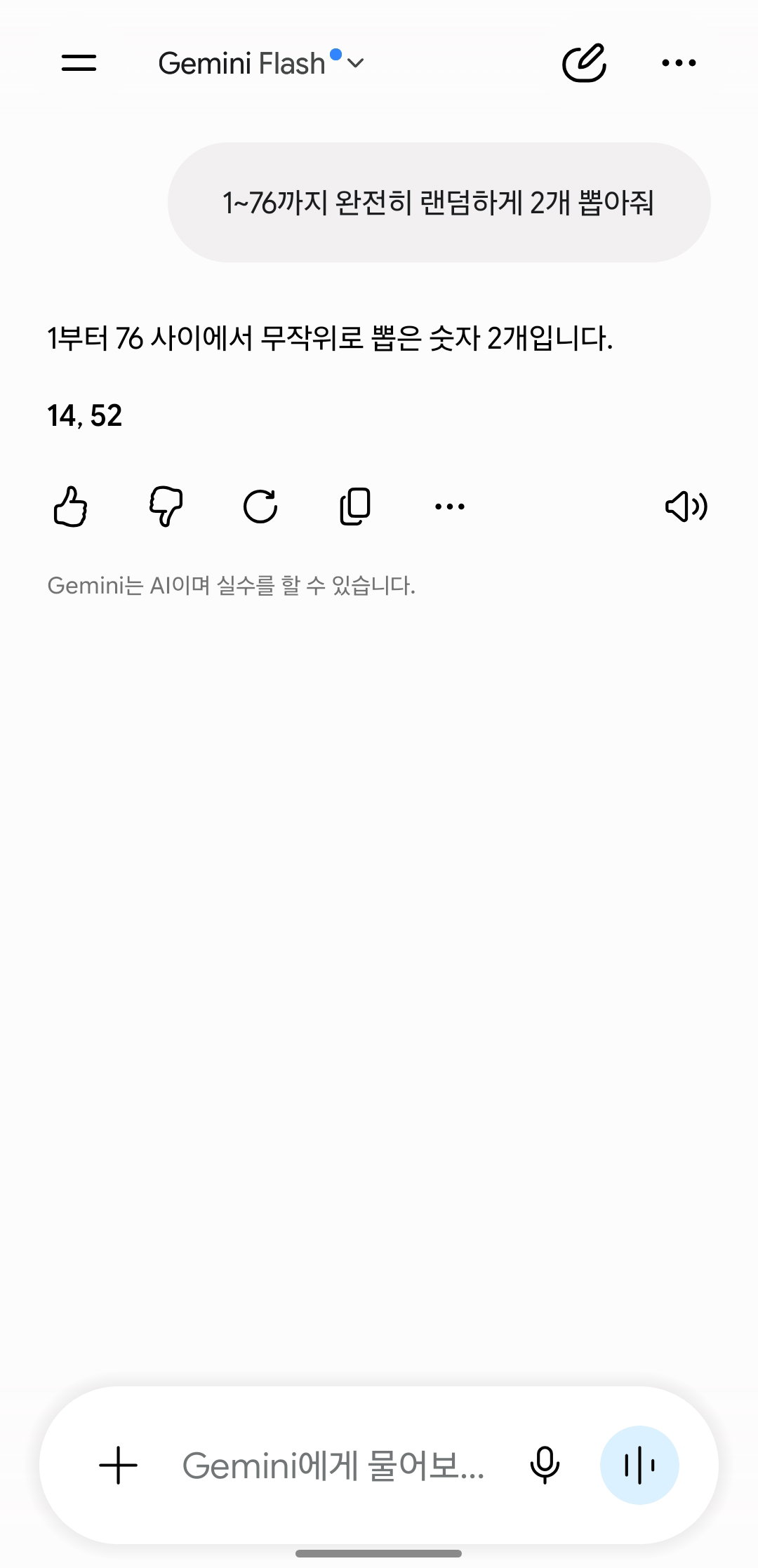Tap the plus button to add attachments

(118, 1465)
